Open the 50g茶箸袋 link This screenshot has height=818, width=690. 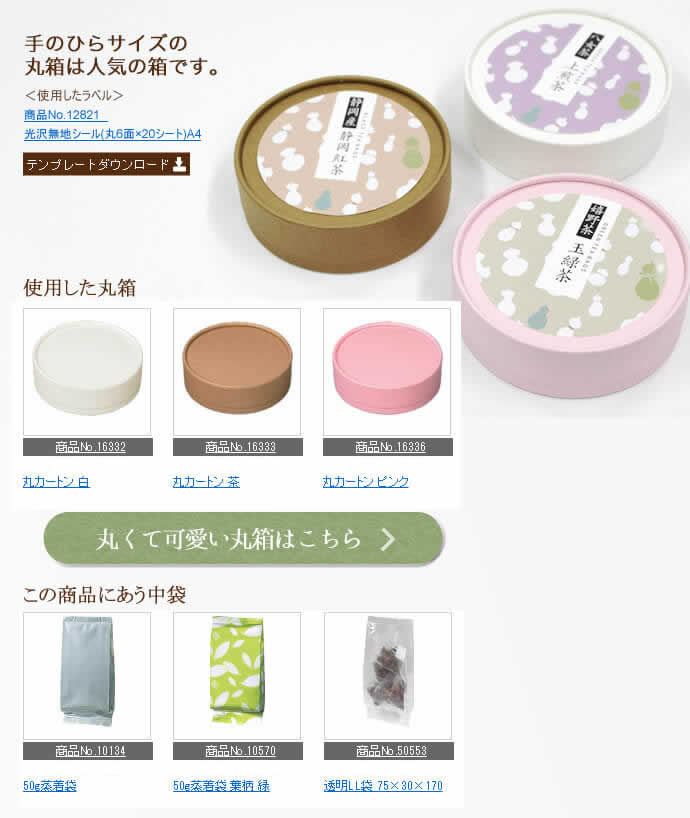click(50, 786)
